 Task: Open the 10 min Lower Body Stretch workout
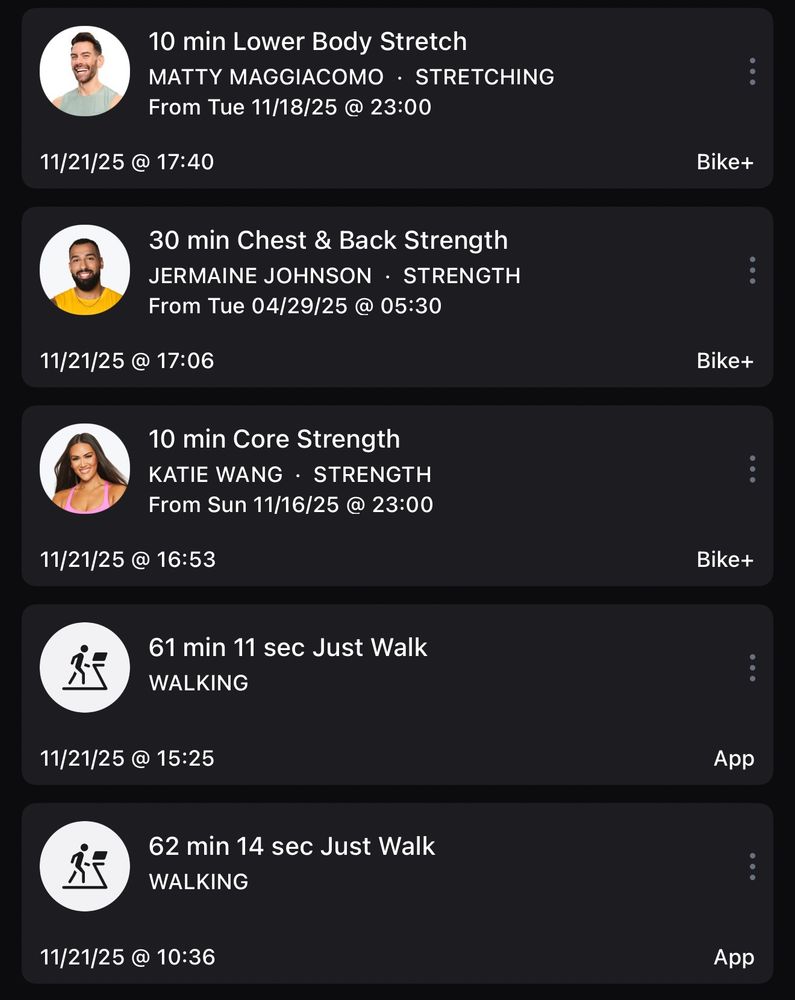point(307,42)
